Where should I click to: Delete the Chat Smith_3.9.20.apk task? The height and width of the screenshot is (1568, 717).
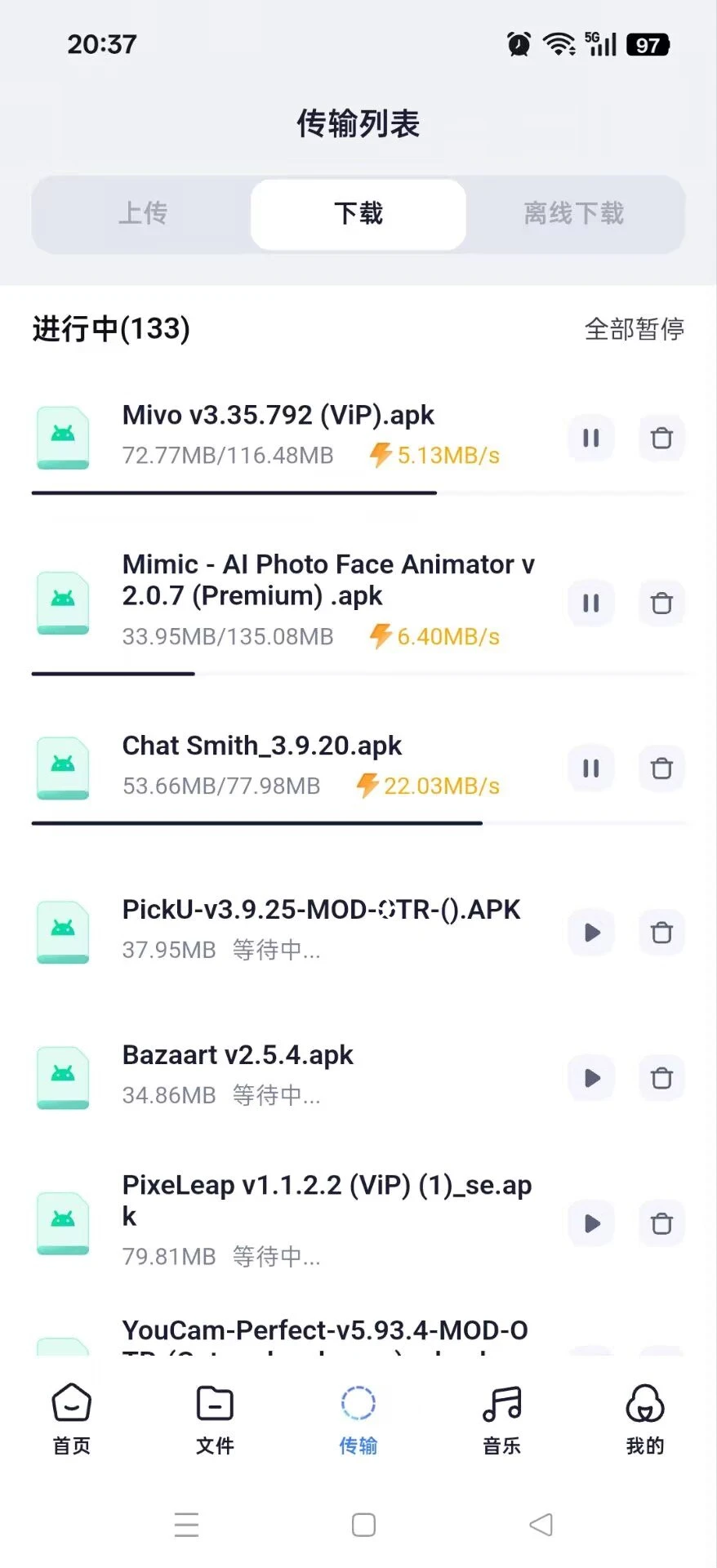(661, 768)
